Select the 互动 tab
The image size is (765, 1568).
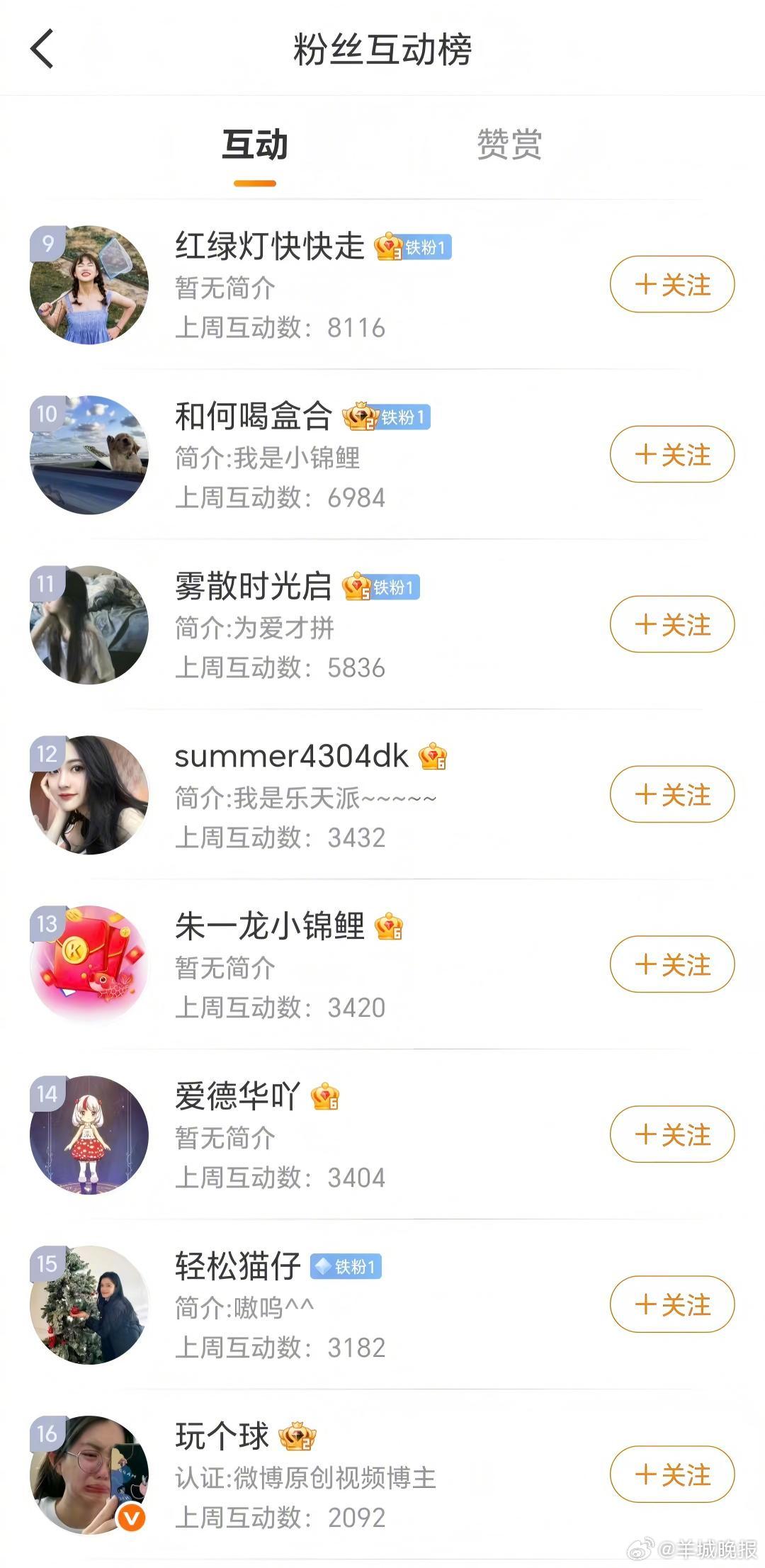tap(255, 145)
